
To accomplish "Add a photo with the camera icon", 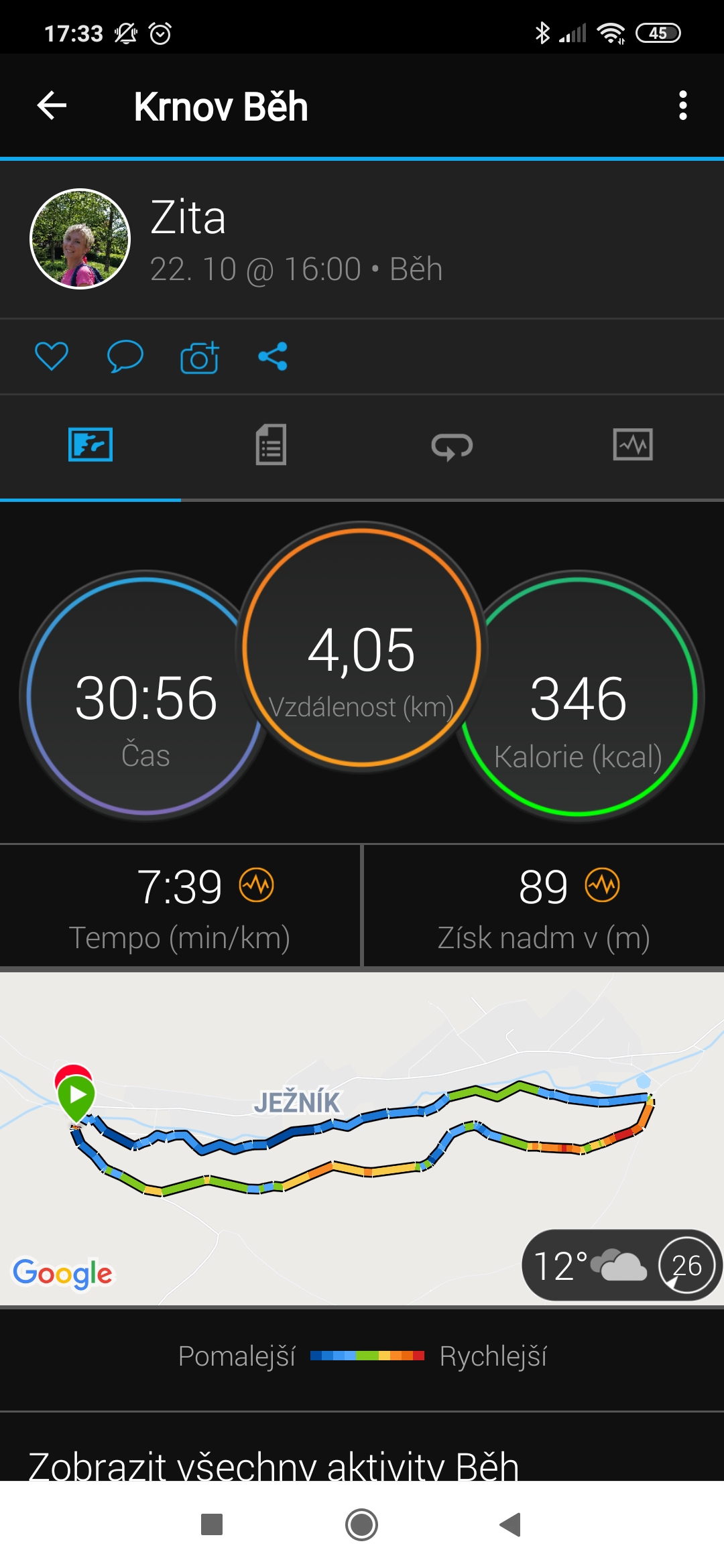I will (199, 356).
